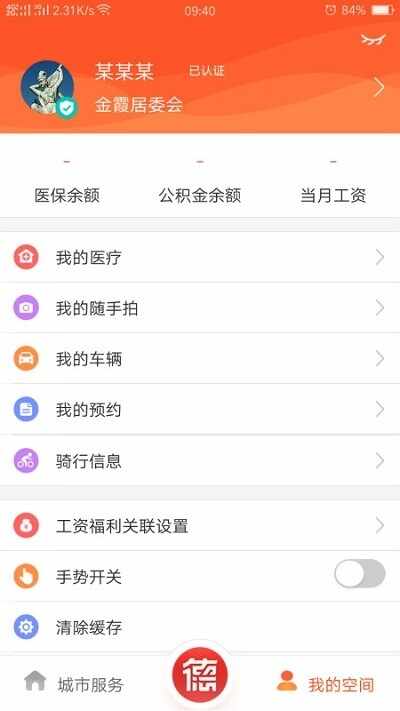This screenshot has width=400, height=711.
Task: Open 我的预约 row
Action: [x=200, y=409]
